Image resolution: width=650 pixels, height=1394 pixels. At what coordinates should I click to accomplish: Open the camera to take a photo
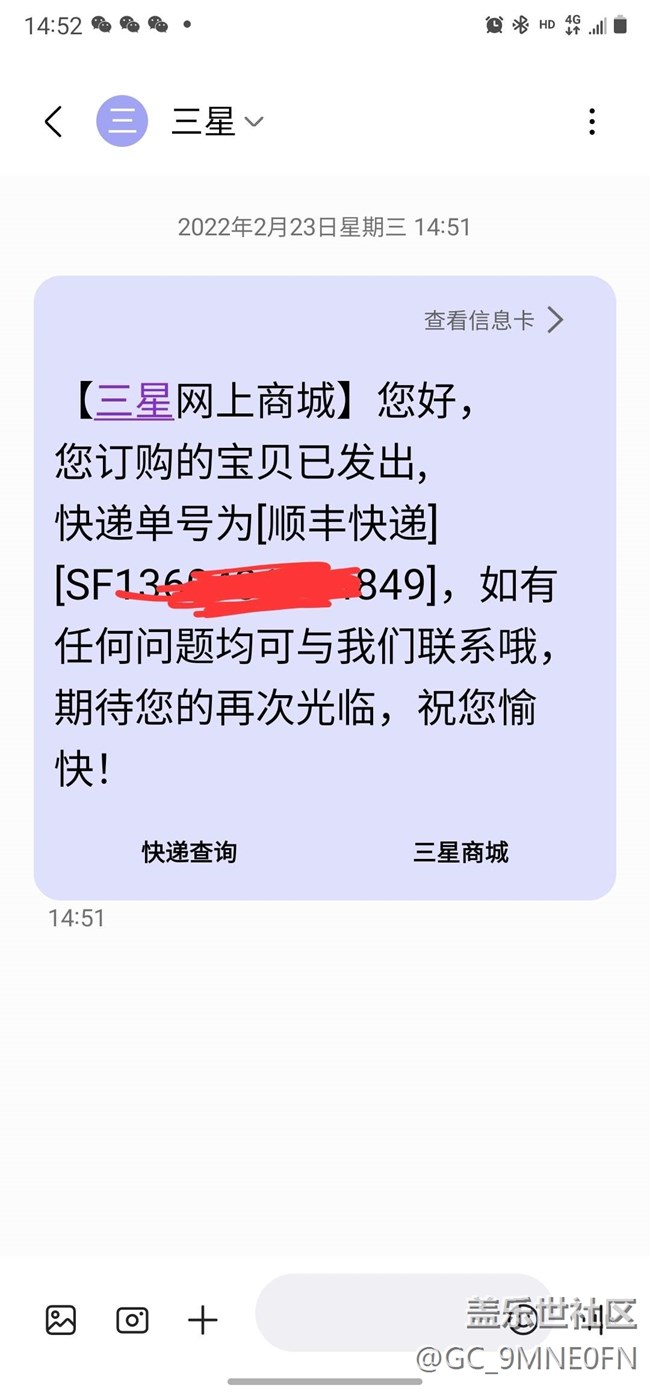click(x=132, y=1320)
